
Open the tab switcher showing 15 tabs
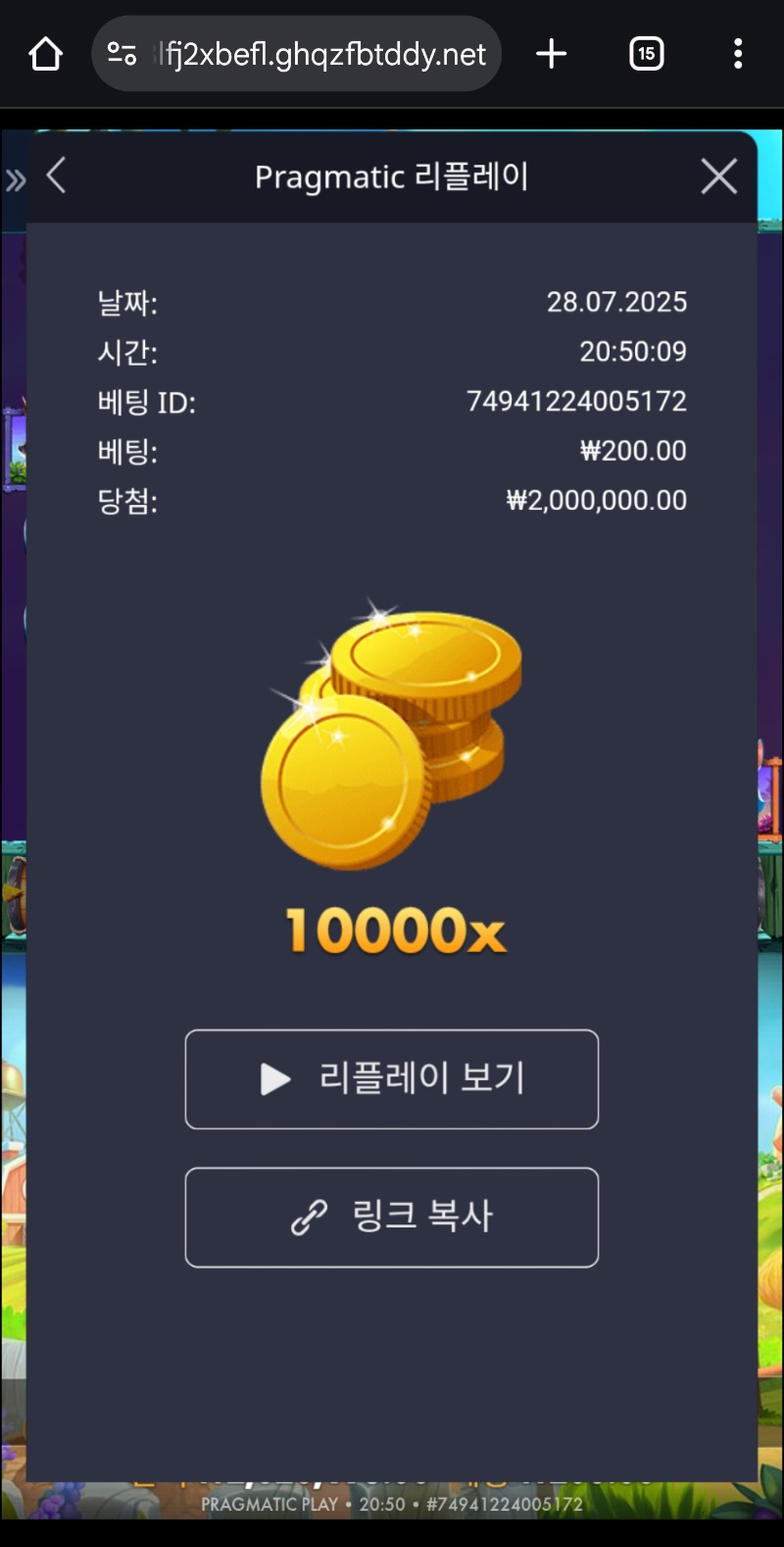click(x=646, y=54)
